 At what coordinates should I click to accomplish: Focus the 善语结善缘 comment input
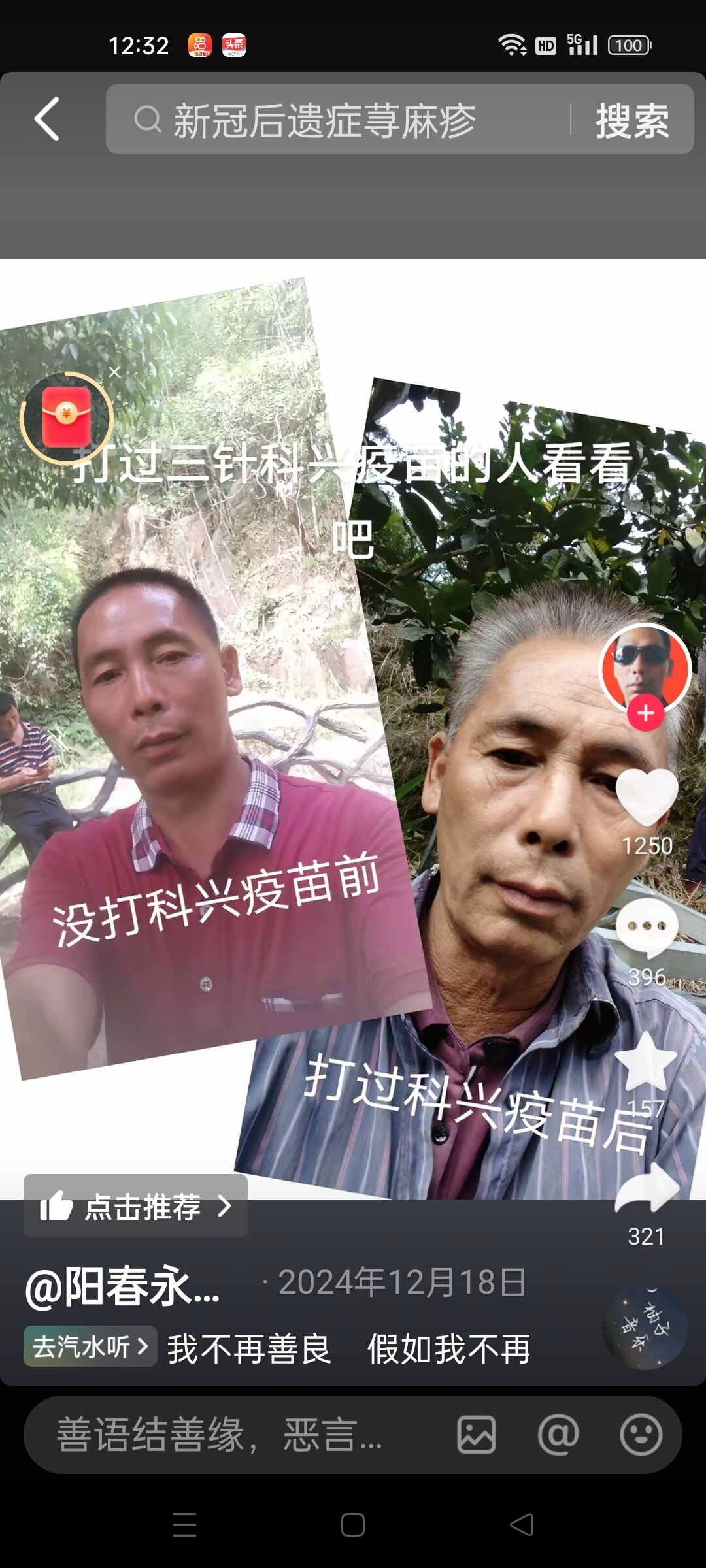tap(222, 1435)
